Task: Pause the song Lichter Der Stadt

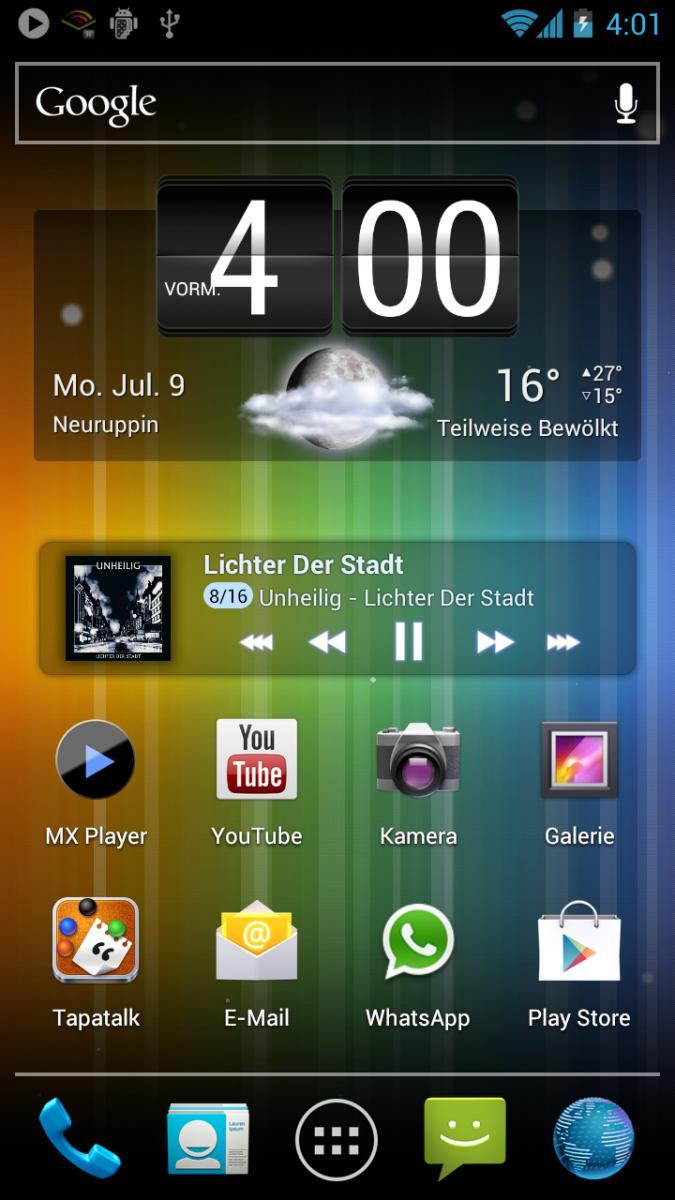Action: [x=409, y=641]
